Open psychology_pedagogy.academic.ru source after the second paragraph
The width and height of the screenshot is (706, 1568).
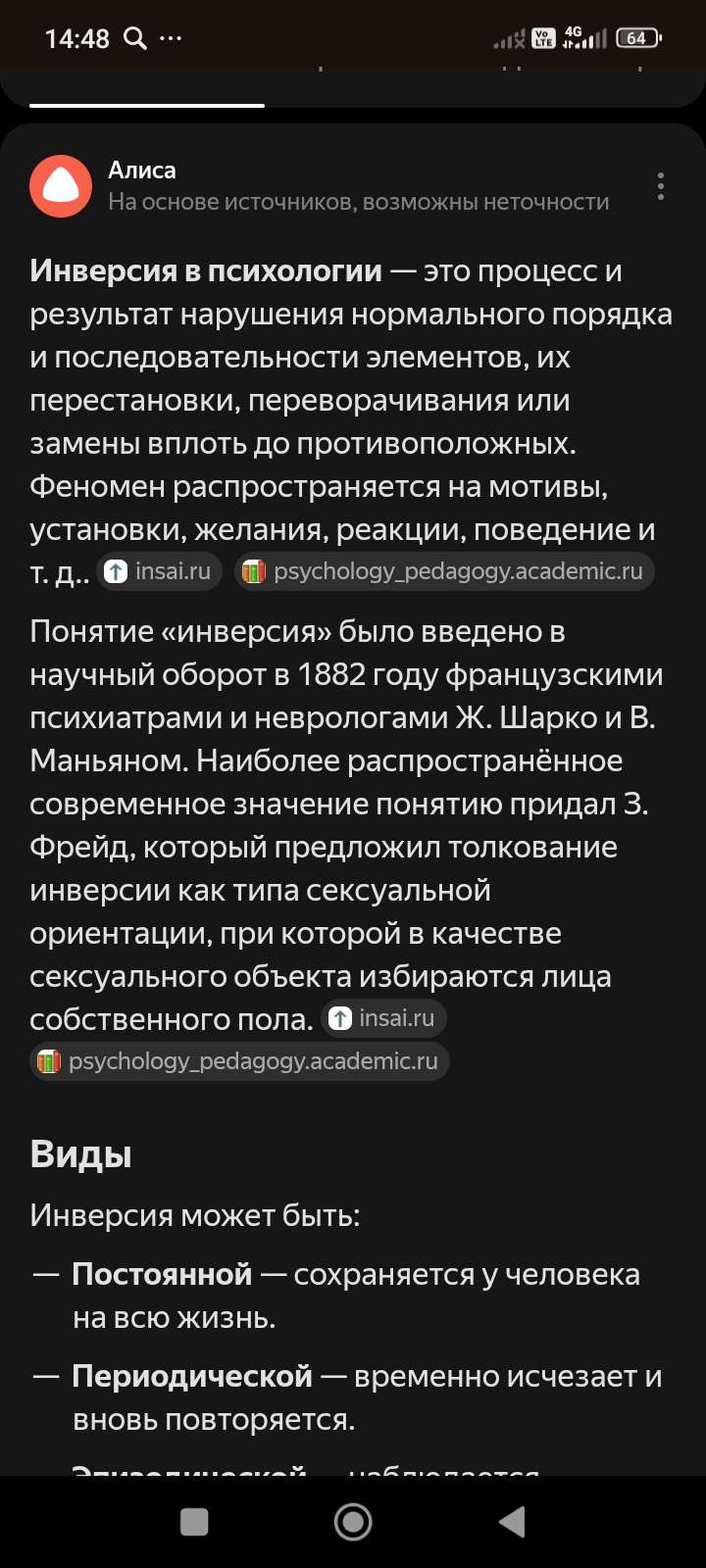239,1061
